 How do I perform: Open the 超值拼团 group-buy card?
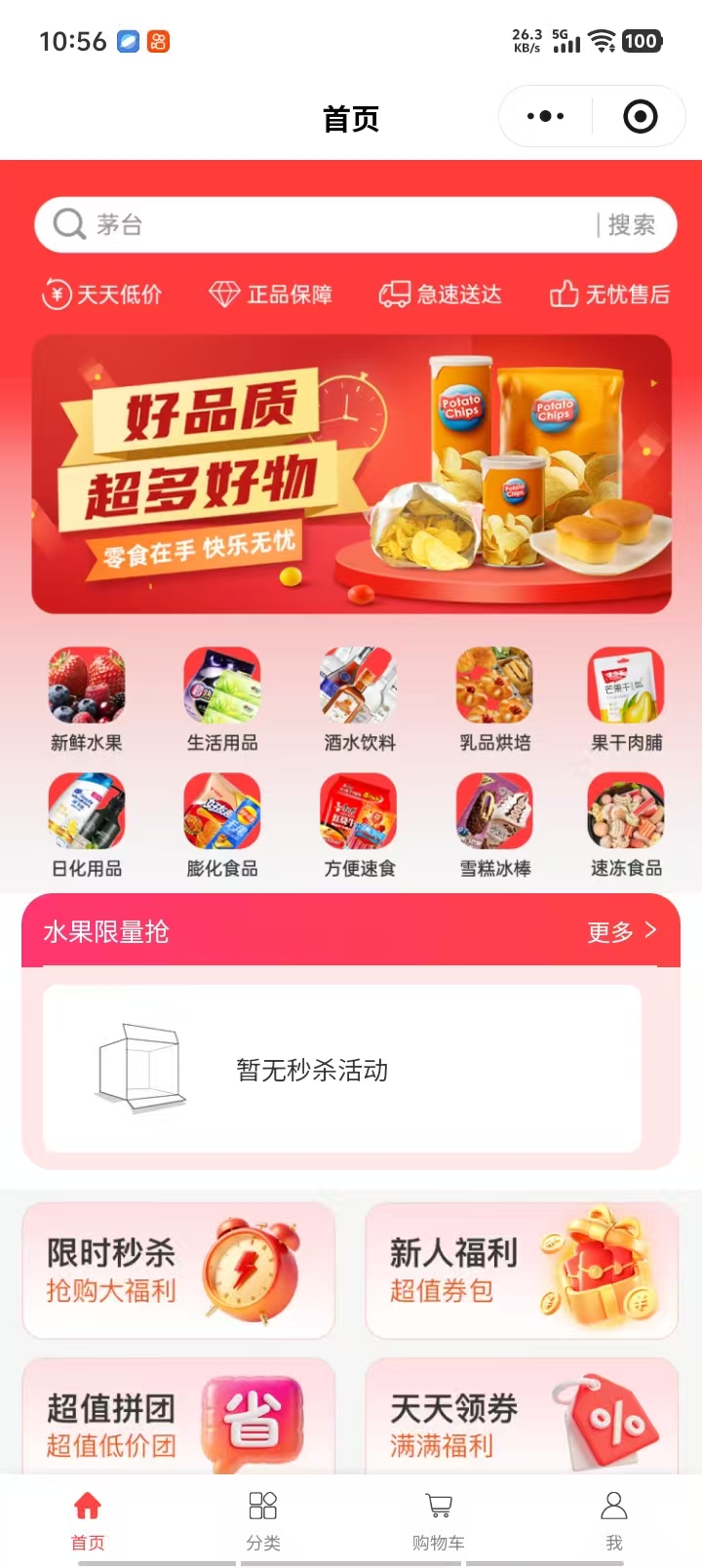tap(178, 1419)
